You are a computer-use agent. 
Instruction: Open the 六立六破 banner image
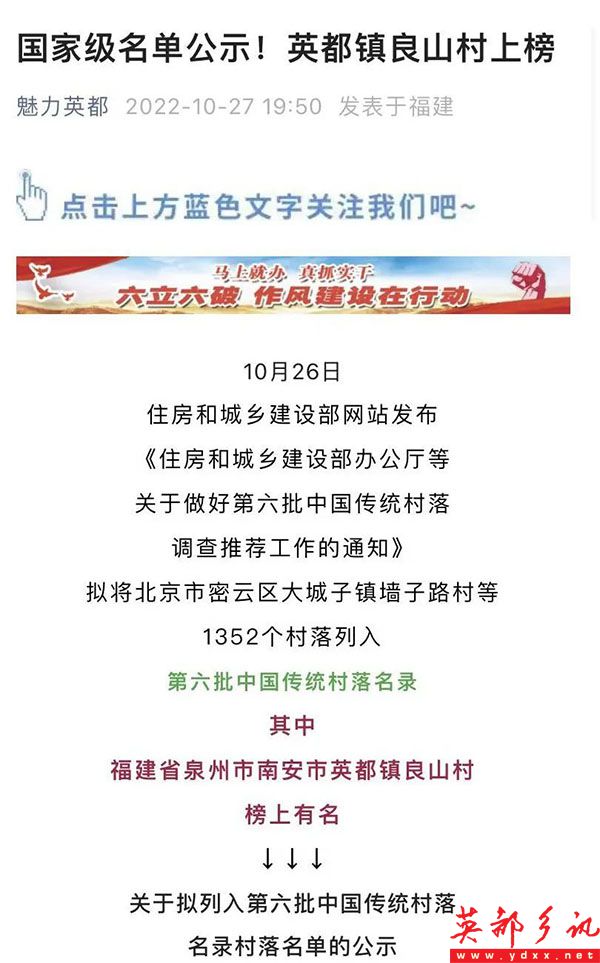pyautogui.click(x=293, y=285)
